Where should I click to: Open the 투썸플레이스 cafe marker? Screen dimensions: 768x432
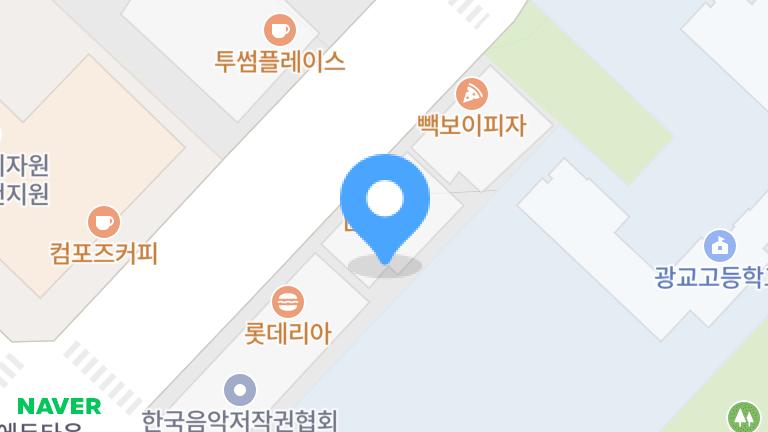tap(279, 29)
